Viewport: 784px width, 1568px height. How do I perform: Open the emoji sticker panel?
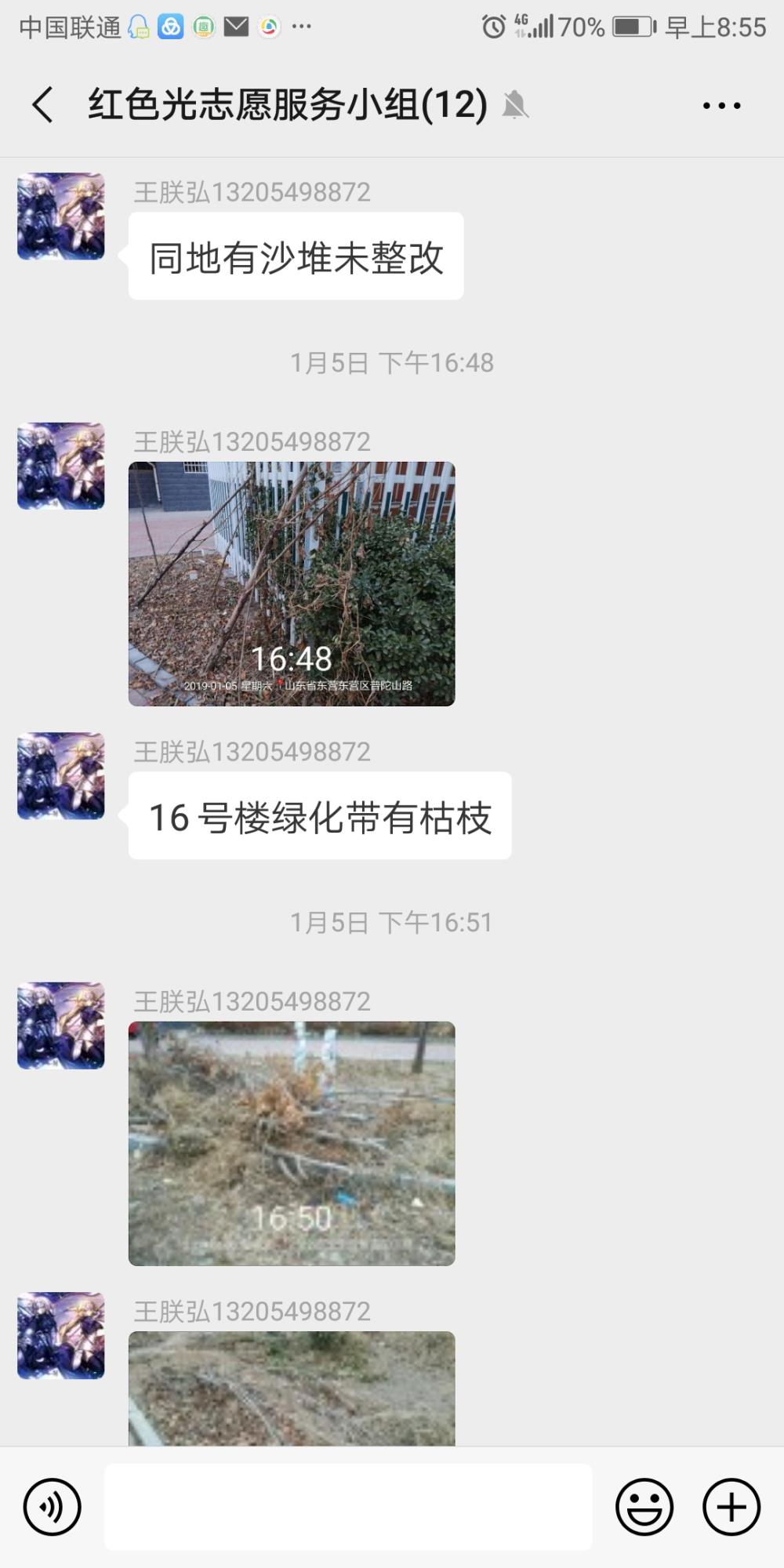644,1507
